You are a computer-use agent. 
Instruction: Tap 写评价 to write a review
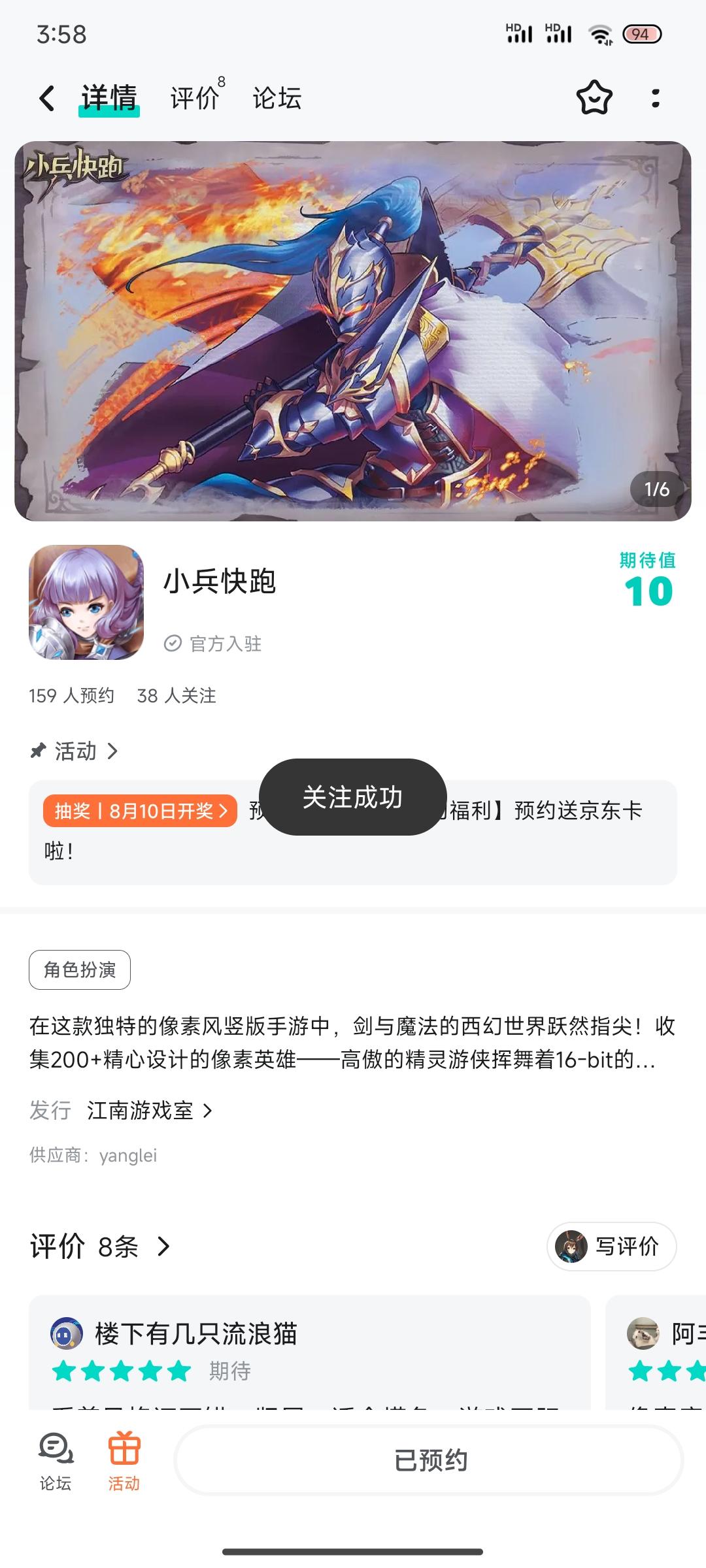tap(611, 1246)
